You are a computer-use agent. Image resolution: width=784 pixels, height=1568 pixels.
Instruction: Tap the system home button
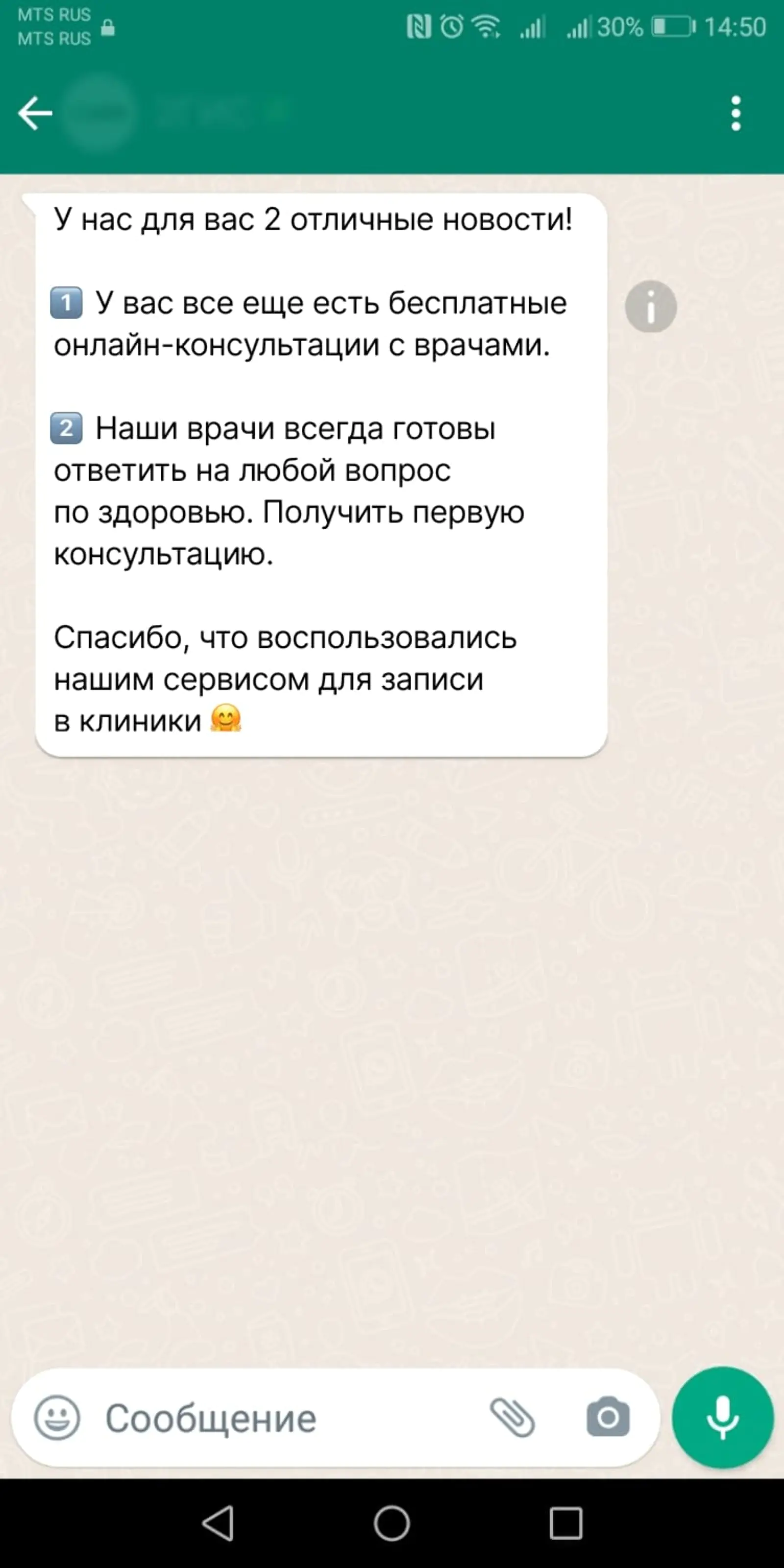point(392,1523)
